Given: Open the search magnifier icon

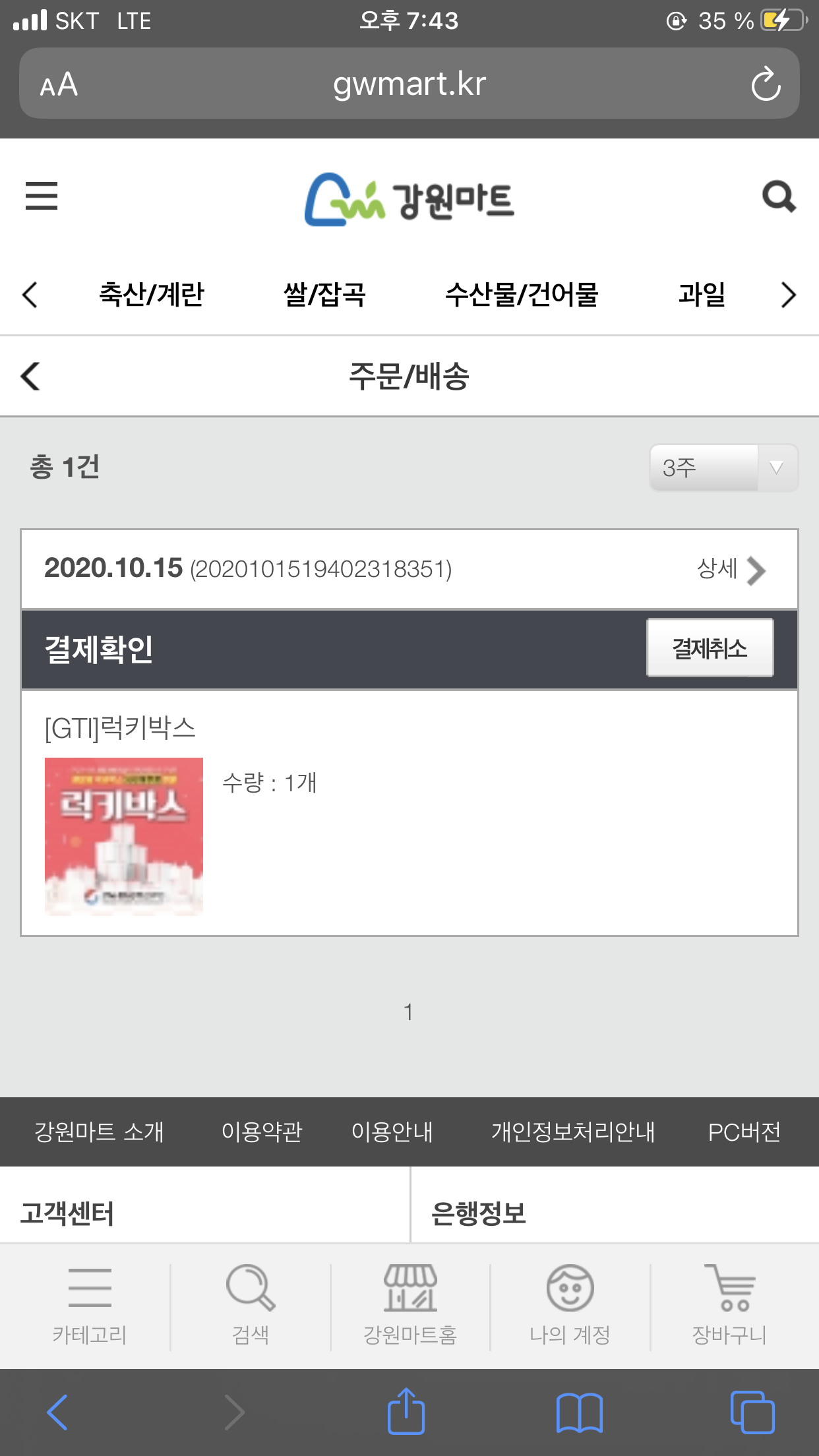Looking at the screenshot, I should click(778, 196).
